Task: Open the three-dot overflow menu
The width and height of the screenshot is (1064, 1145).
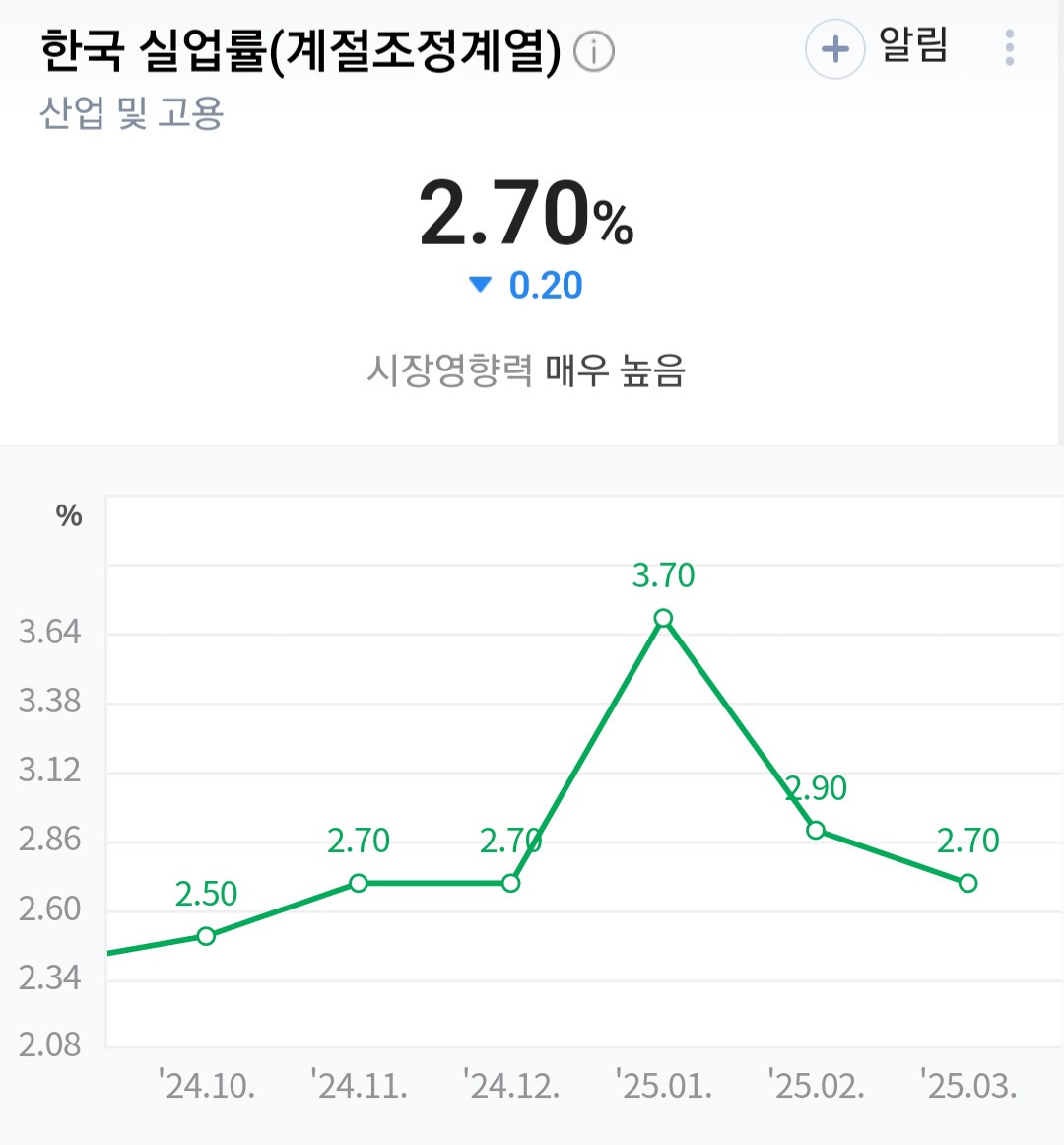Action: (x=1010, y=47)
